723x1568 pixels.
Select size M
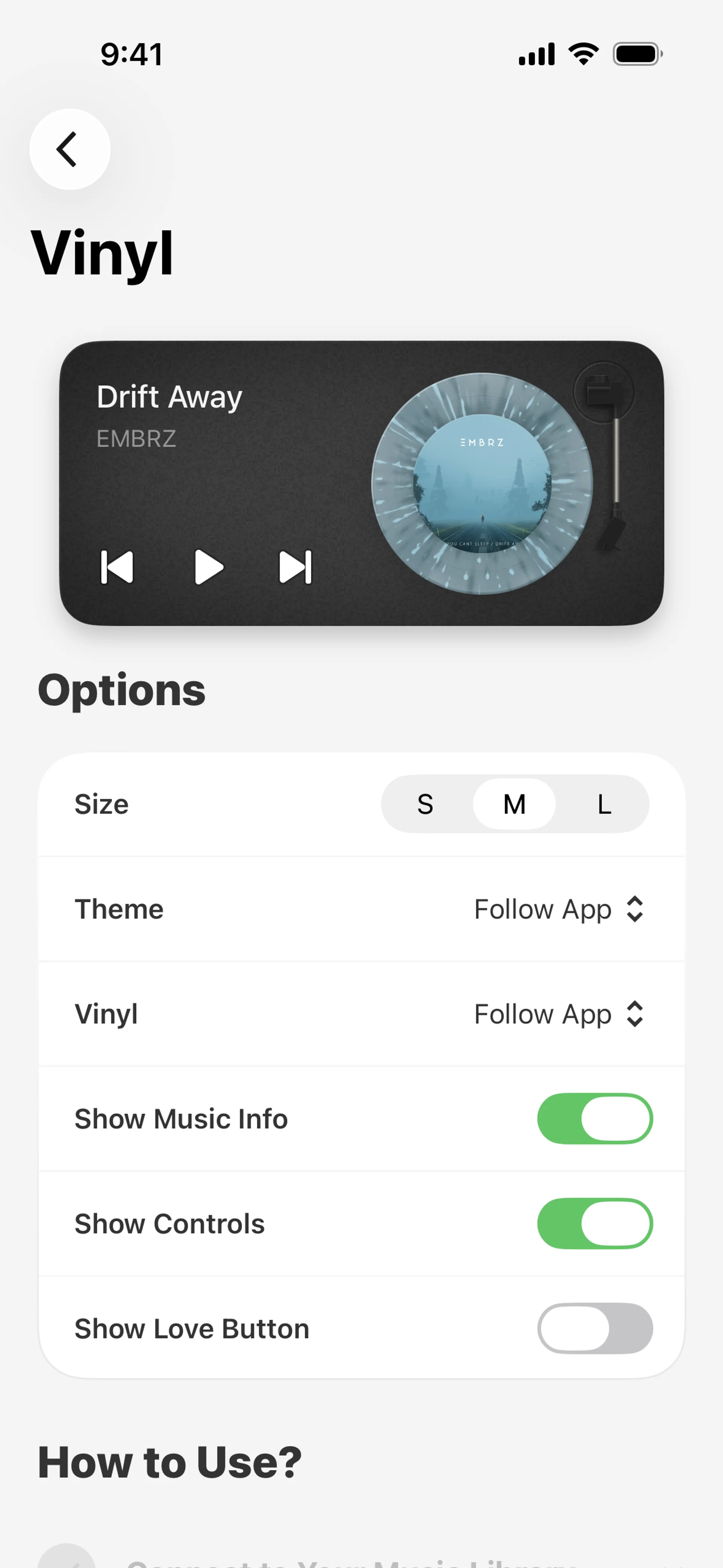(x=514, y=804)
